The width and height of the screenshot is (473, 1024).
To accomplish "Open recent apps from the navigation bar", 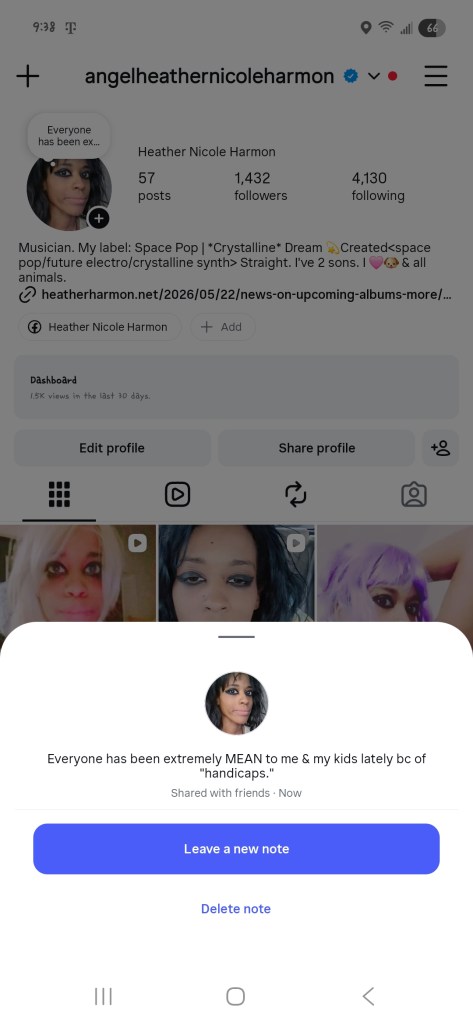I will (x=103, y=996).
